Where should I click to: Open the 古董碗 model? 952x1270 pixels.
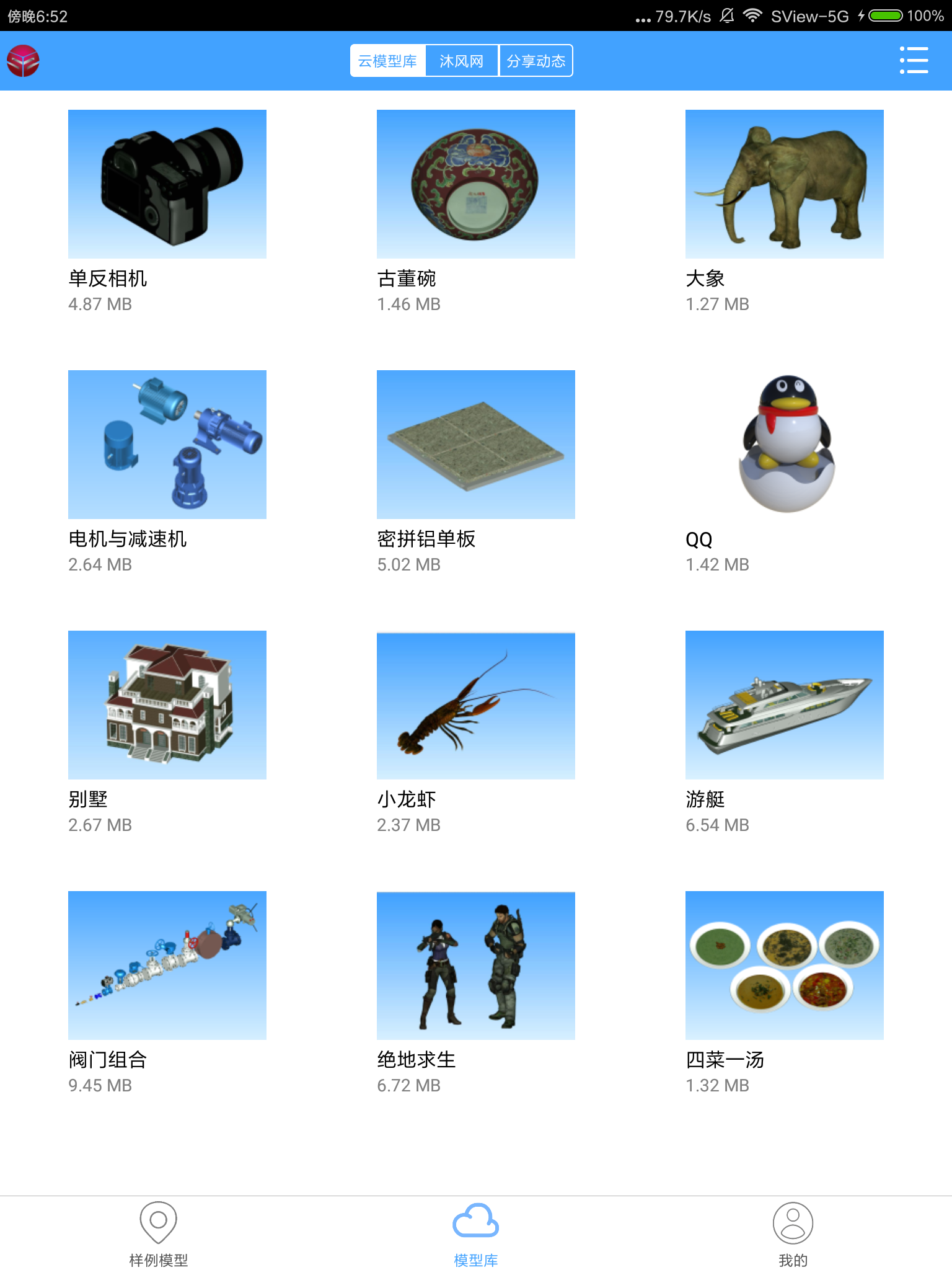(x=476, y=184)
